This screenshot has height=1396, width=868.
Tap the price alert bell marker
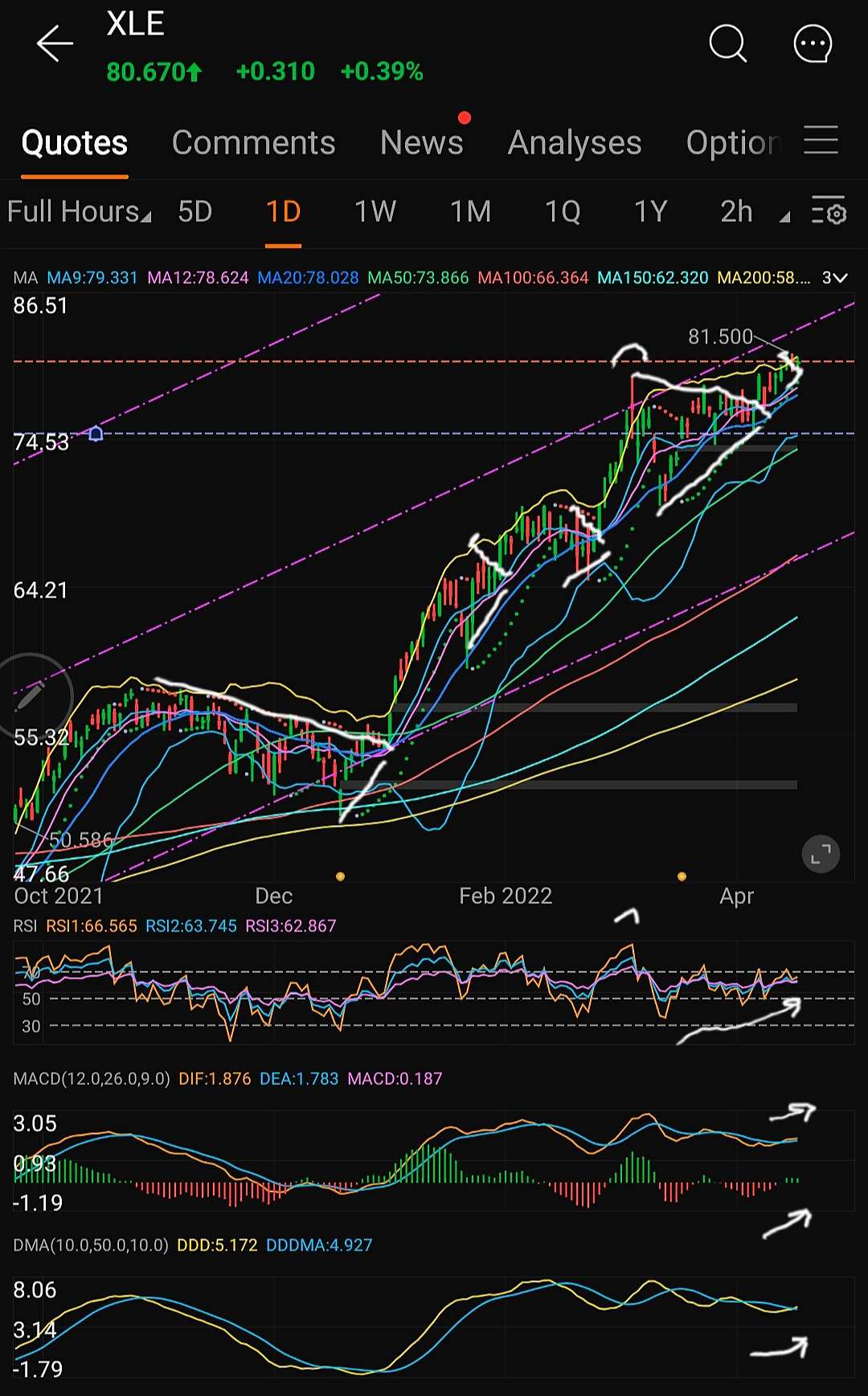[x=96, y=434]
